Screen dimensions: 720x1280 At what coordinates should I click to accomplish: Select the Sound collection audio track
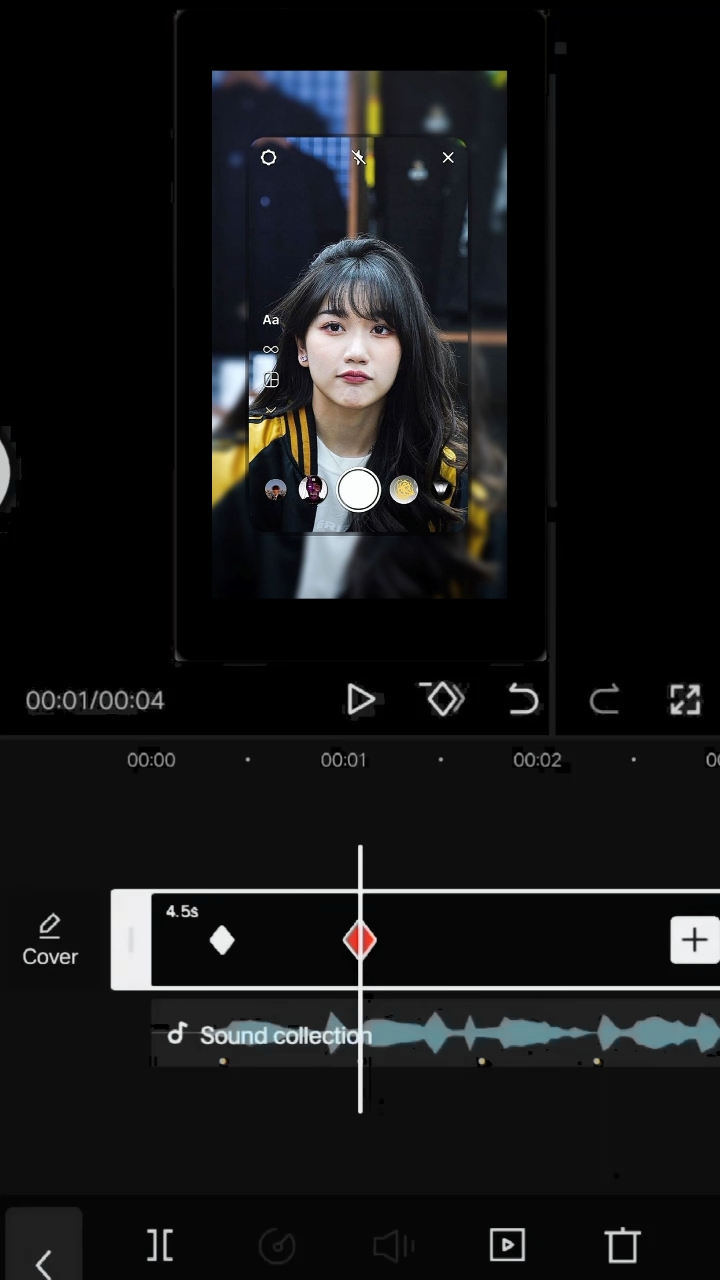click(x=435, y=1034)
